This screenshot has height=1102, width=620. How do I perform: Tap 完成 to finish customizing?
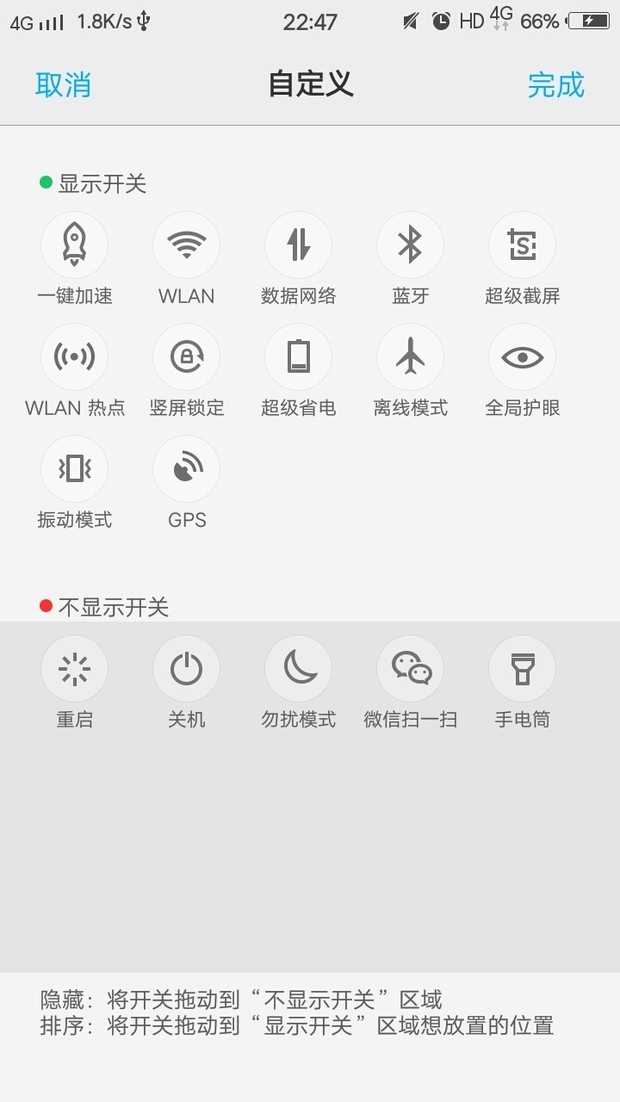(x=556, y=85)
